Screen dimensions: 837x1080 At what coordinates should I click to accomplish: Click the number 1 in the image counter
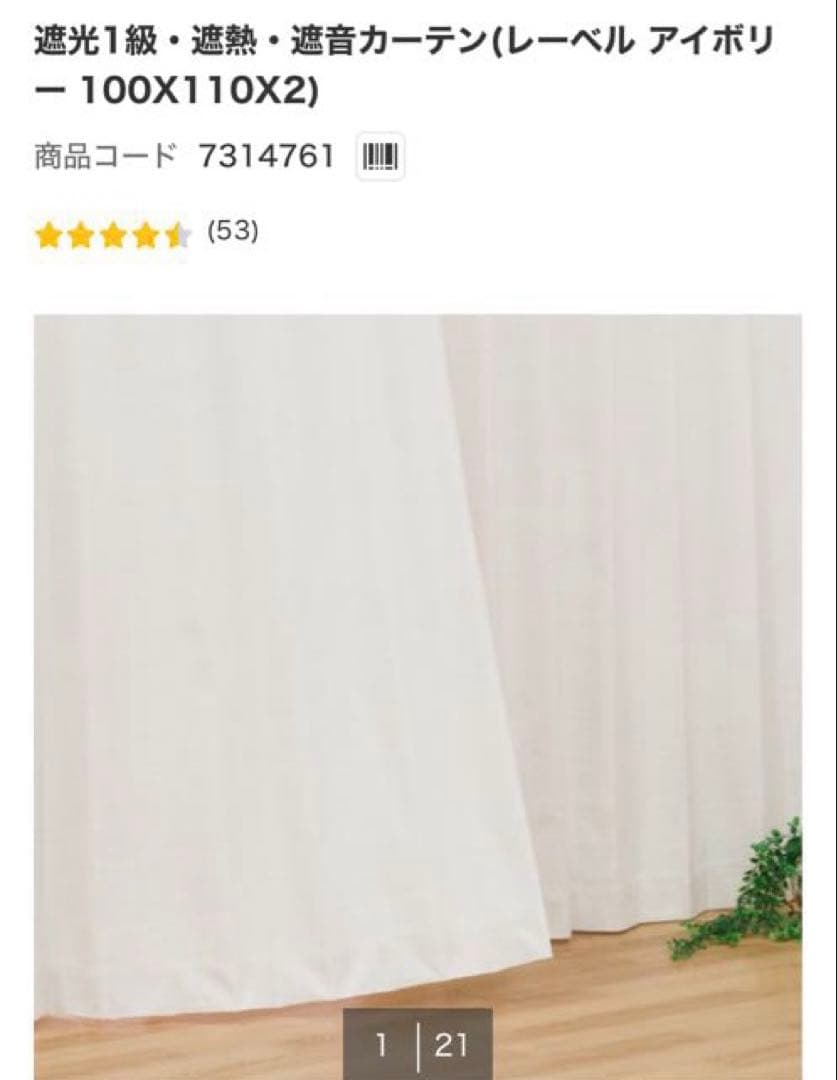382,1044
